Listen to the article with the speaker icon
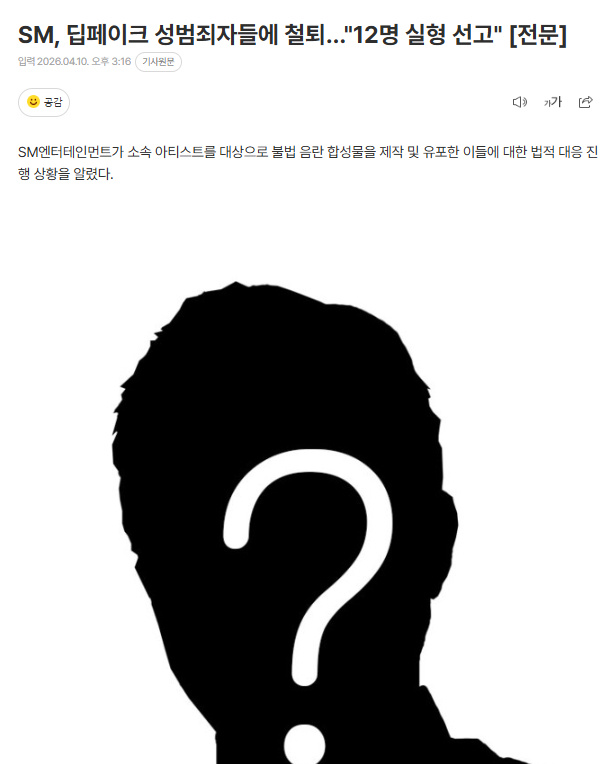Screen dimensions: 609x764 [519, 102]
